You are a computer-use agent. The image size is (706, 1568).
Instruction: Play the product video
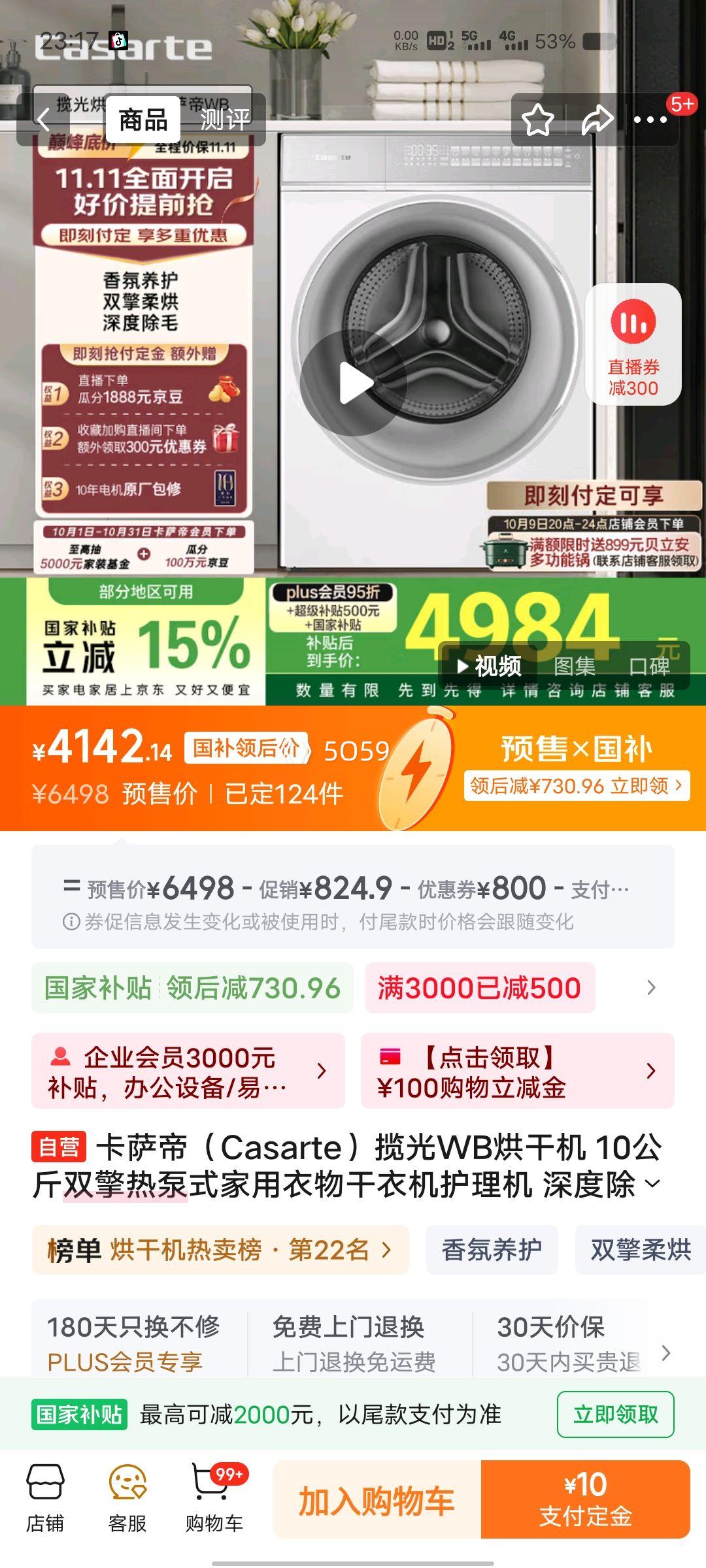354,384
